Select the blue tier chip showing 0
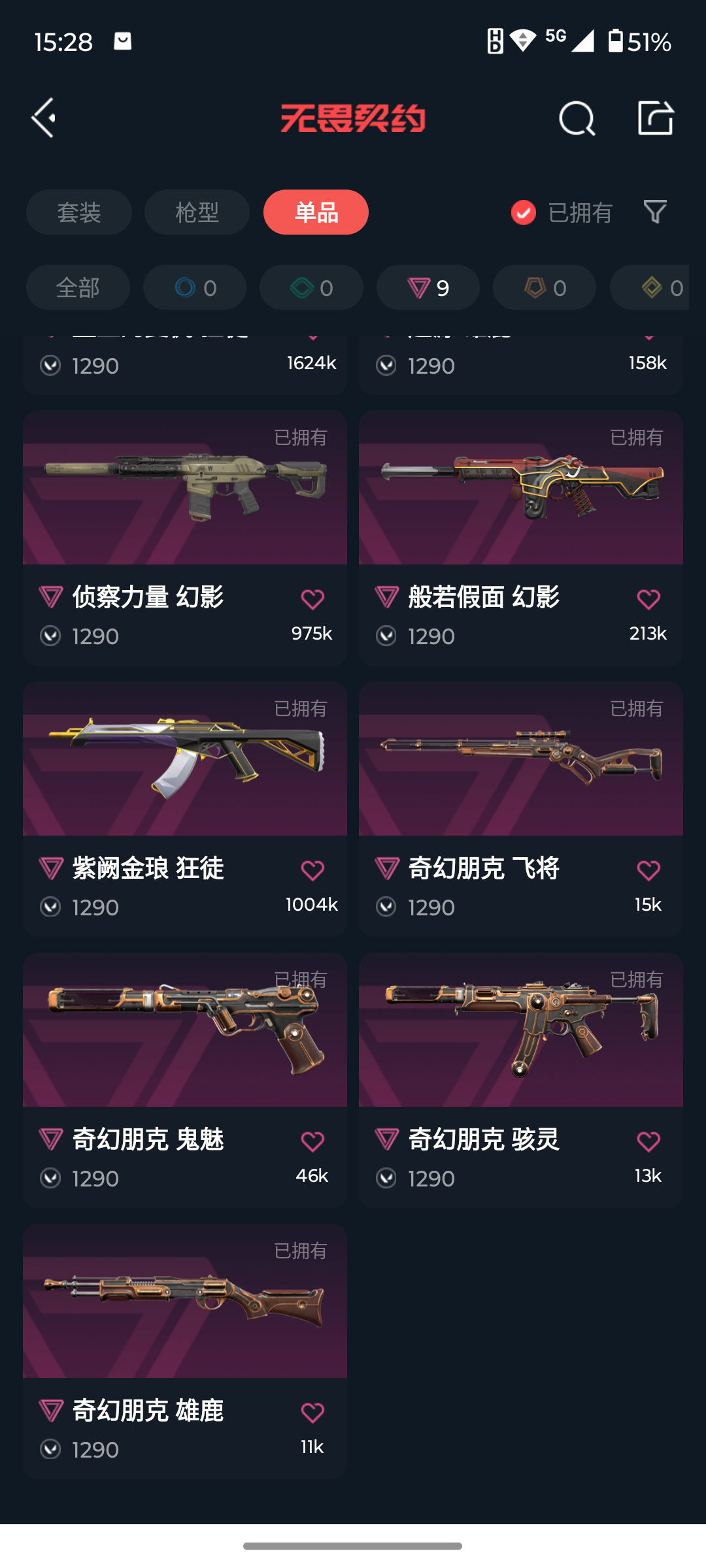This screenshot has width=706, height=1568. tap(195, 287)
